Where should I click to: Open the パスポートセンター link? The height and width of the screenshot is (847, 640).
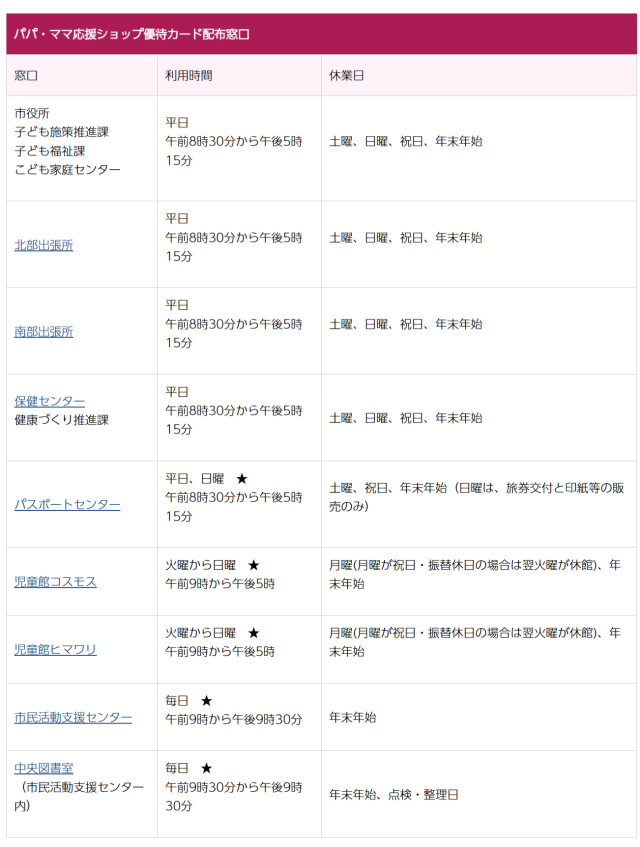click(x=67, y=505)
